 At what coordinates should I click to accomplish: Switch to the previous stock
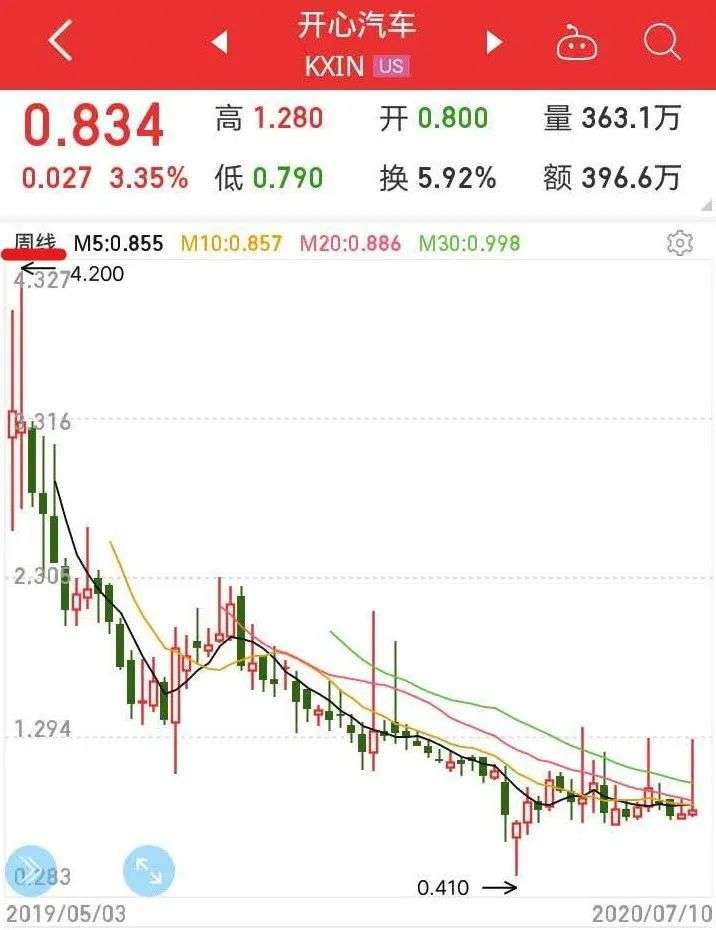coord(219,43)
